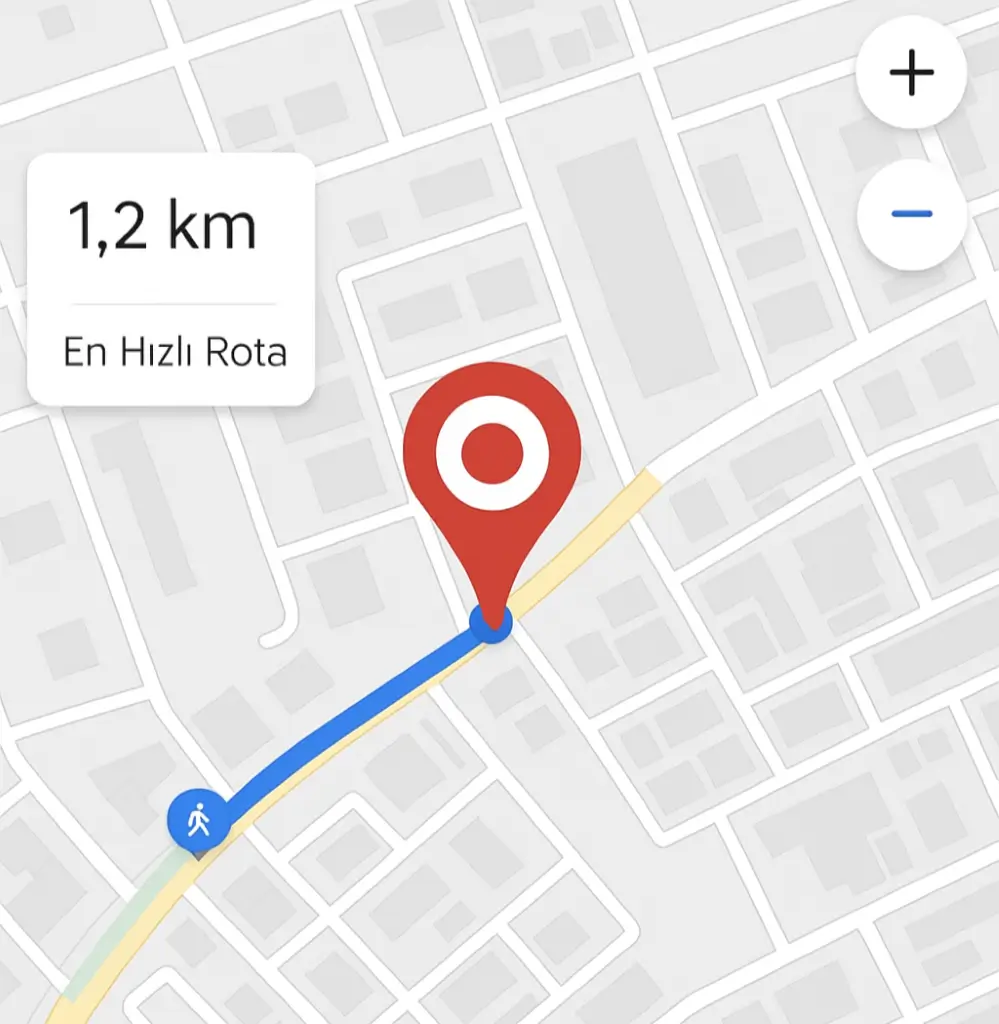Open the En Hızlı Rota route card

[172, 280]
